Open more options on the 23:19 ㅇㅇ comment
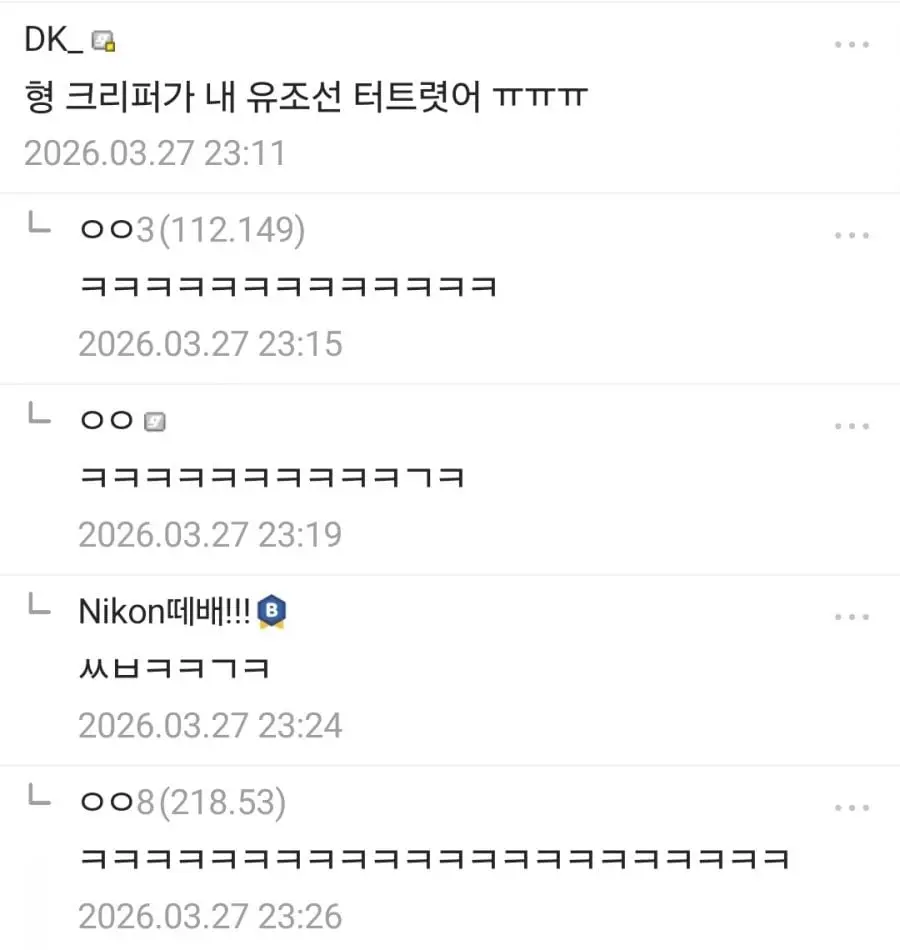The image size is (900, 950). click(851, 425)
